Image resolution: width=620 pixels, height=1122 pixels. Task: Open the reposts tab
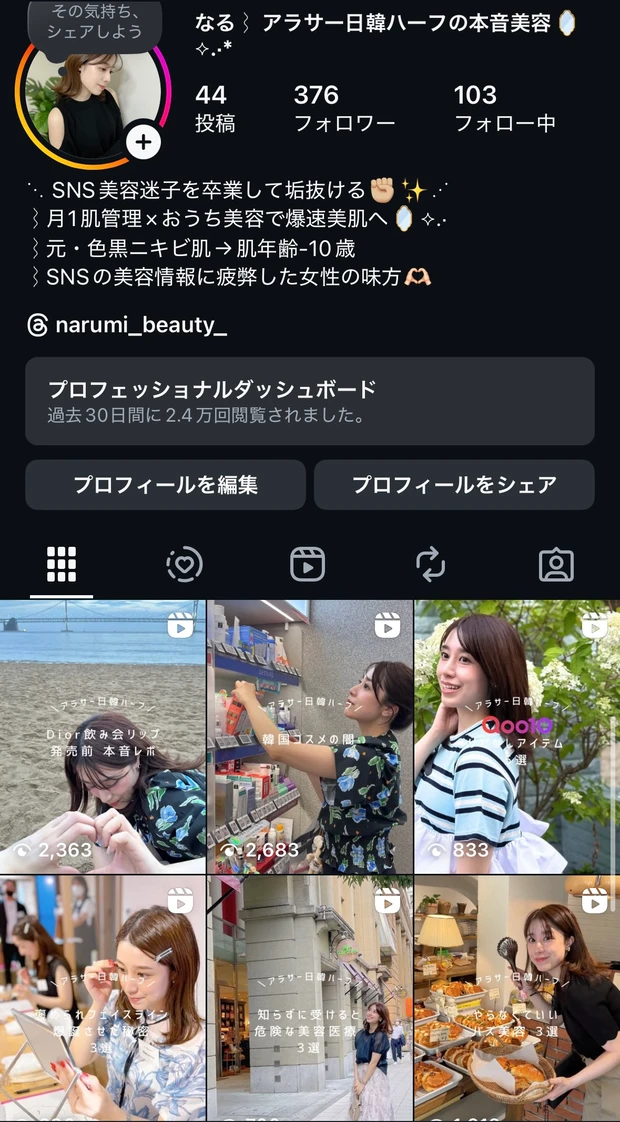[x=431, y=565]
